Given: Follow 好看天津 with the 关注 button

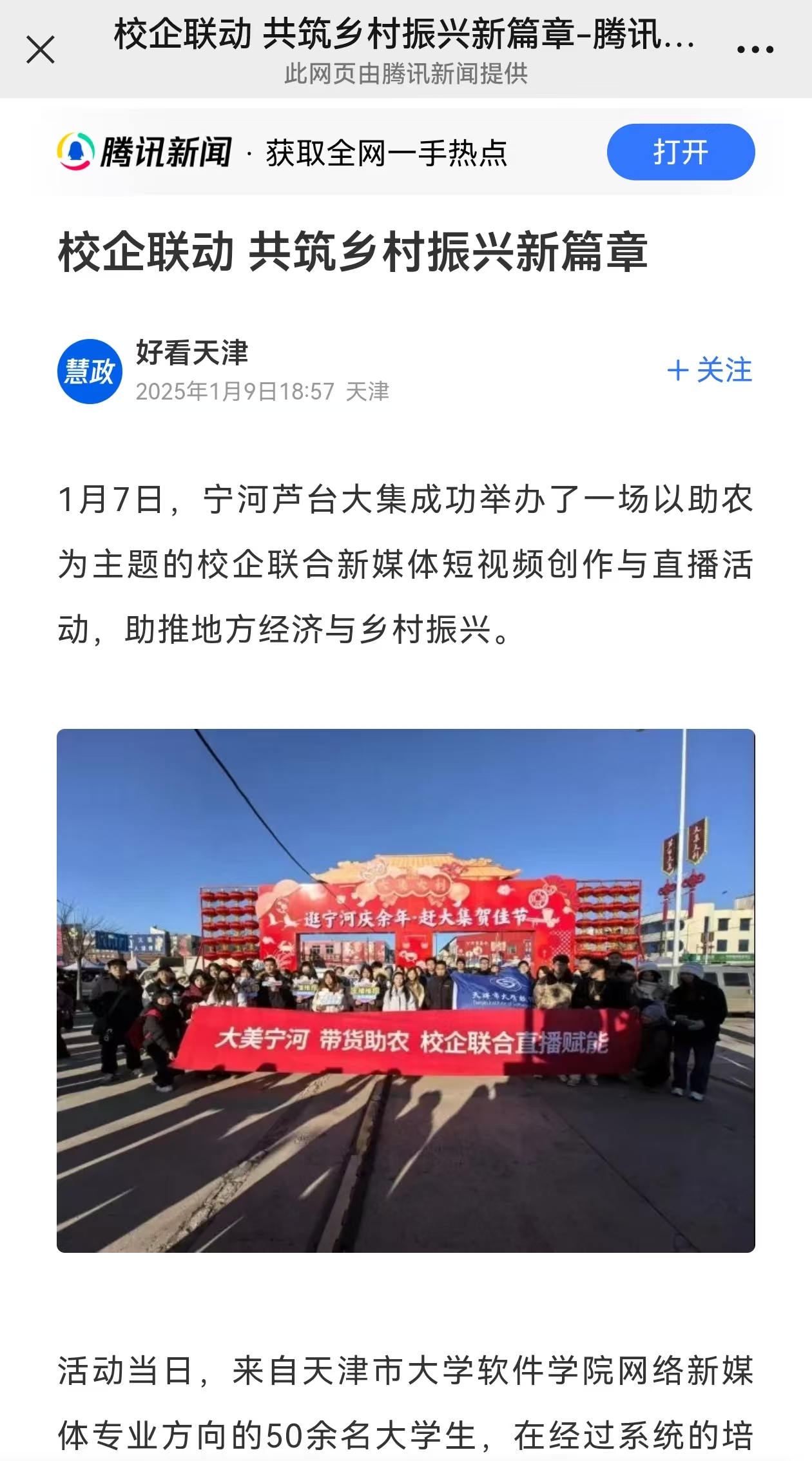Looking at the screenshot, I should tap(710, 370).
